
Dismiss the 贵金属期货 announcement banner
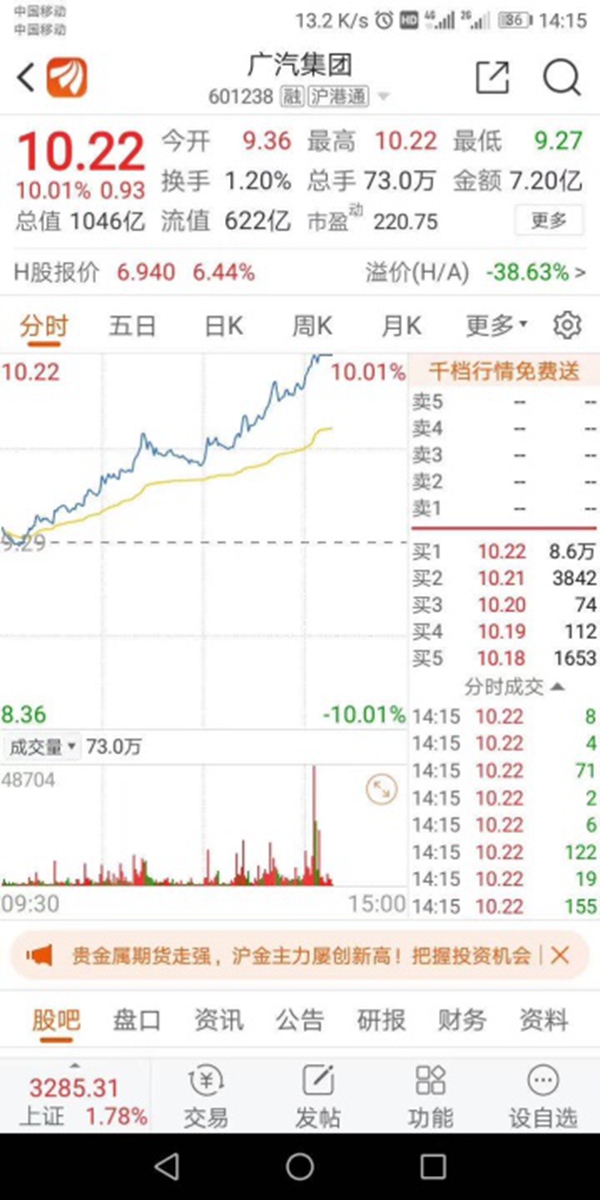coord(560,955)
